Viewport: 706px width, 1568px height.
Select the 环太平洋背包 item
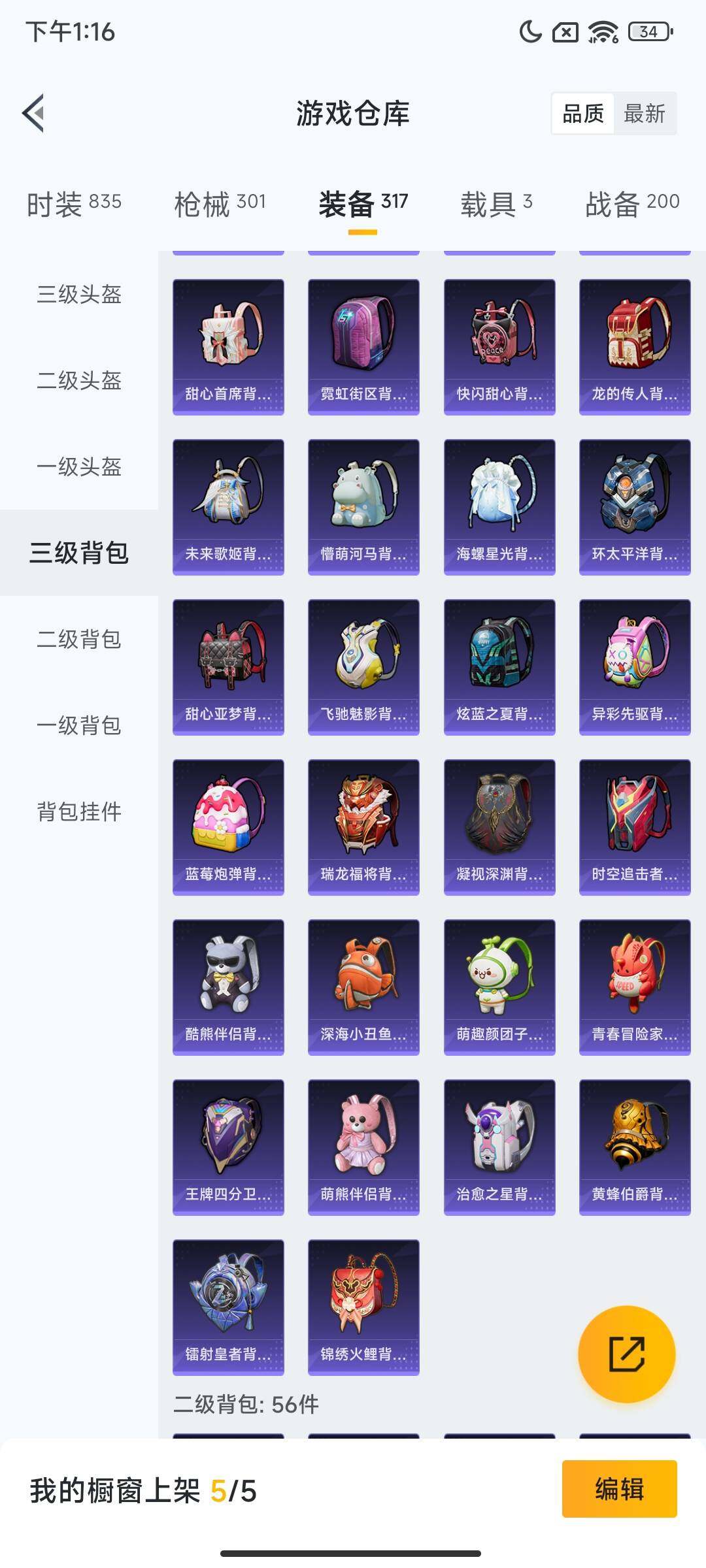[634, 506]
